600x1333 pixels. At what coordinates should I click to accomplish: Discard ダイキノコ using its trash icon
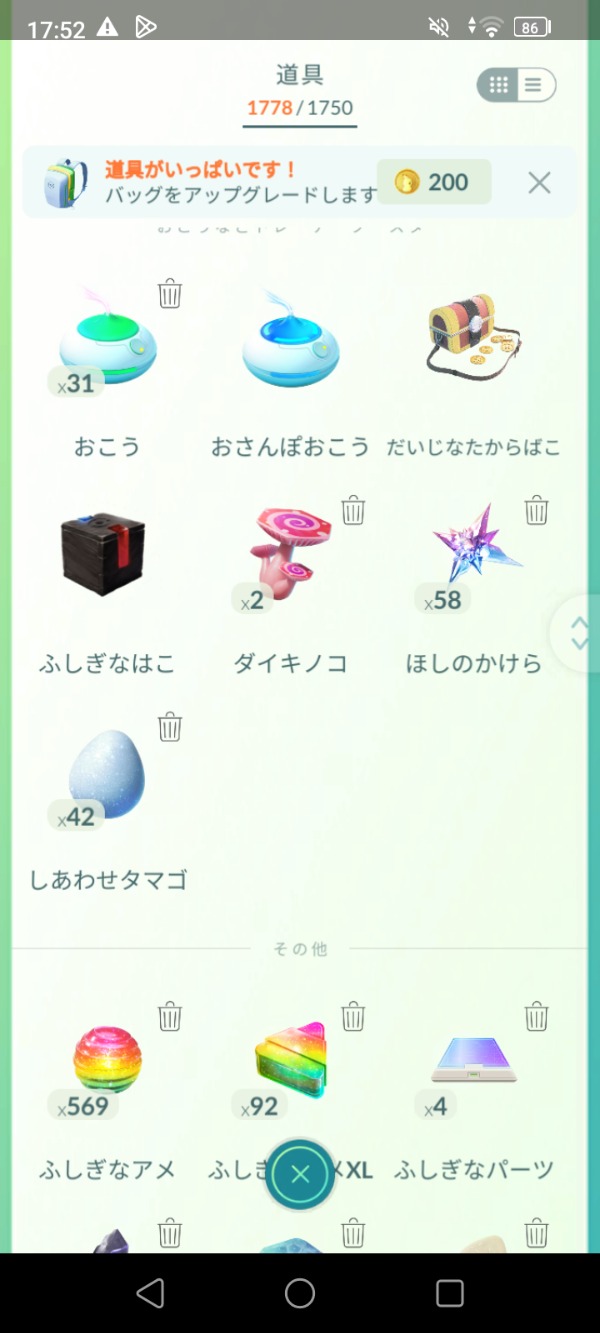point(353,510)
